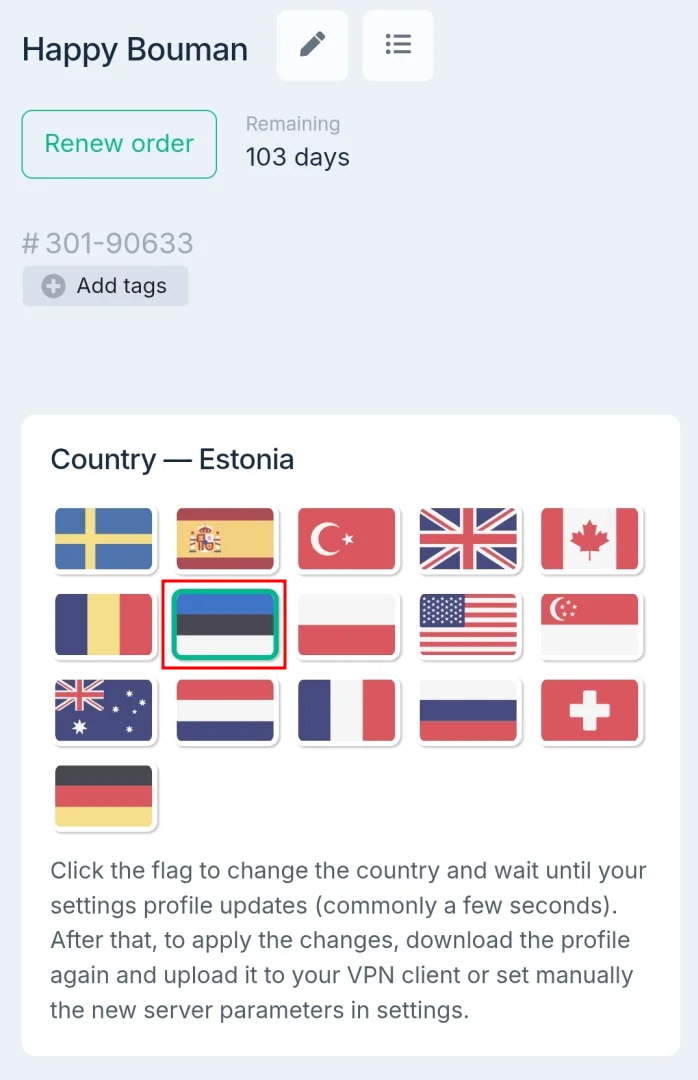Select the Romania flag
Screen dimensions: 698x1080
coord(104,625)
